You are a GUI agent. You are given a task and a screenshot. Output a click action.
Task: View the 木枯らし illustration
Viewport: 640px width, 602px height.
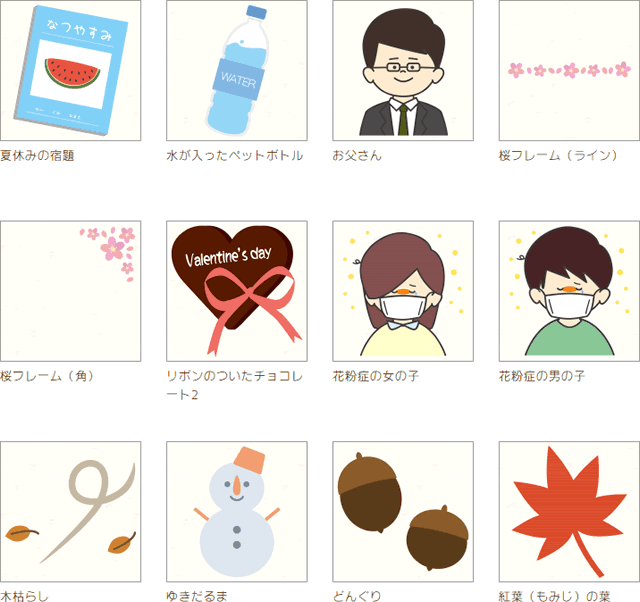(70, 512)
